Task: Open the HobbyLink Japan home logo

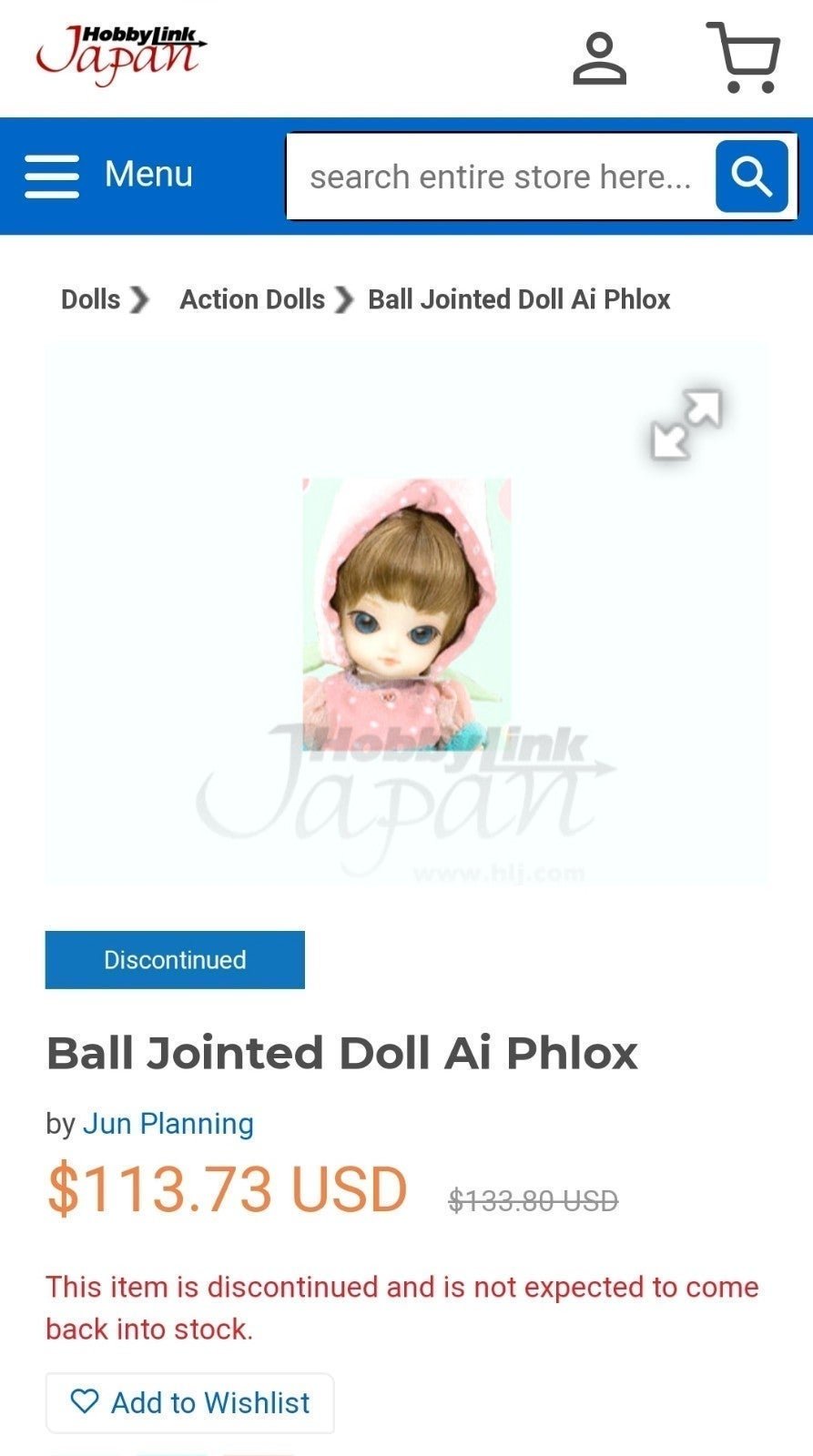Action: [121, 56]
